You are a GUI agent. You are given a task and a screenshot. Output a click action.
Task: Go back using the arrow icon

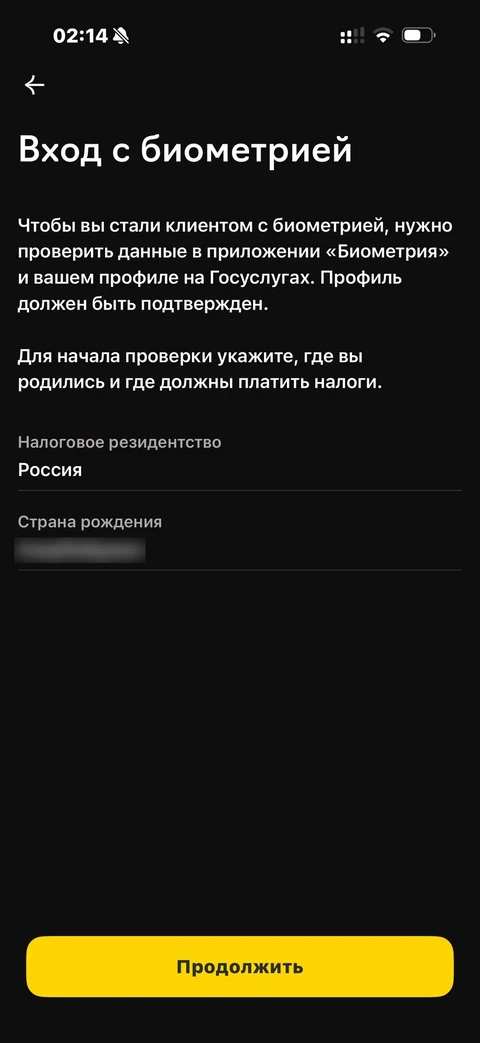pos(34,84)
